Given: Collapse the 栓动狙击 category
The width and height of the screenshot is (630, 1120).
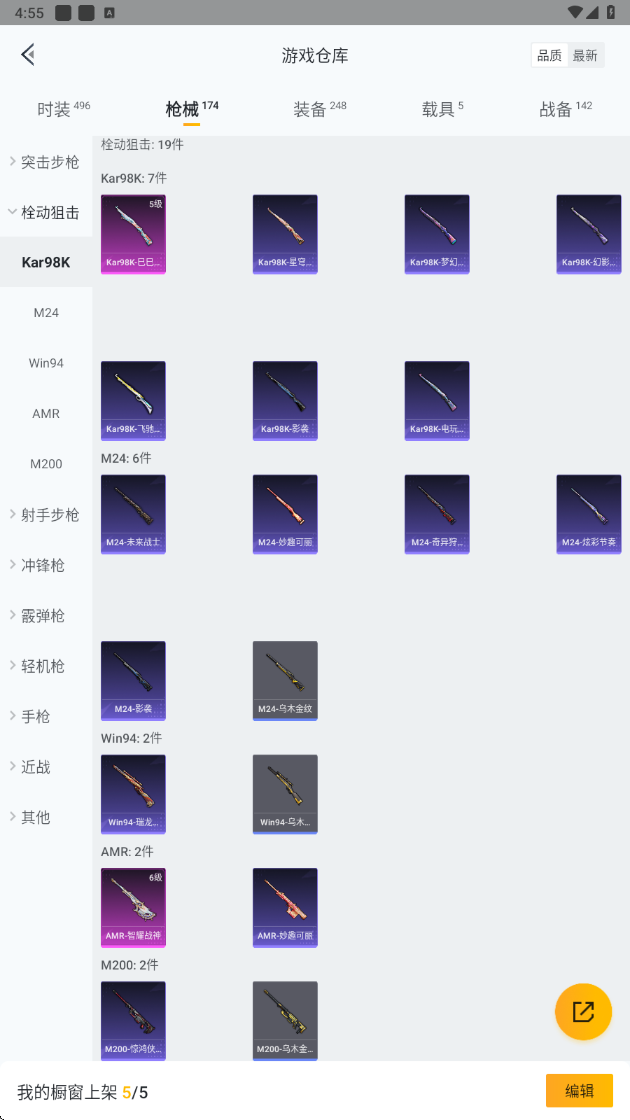Looking at the screenshot, I should (x=46, y=212).
